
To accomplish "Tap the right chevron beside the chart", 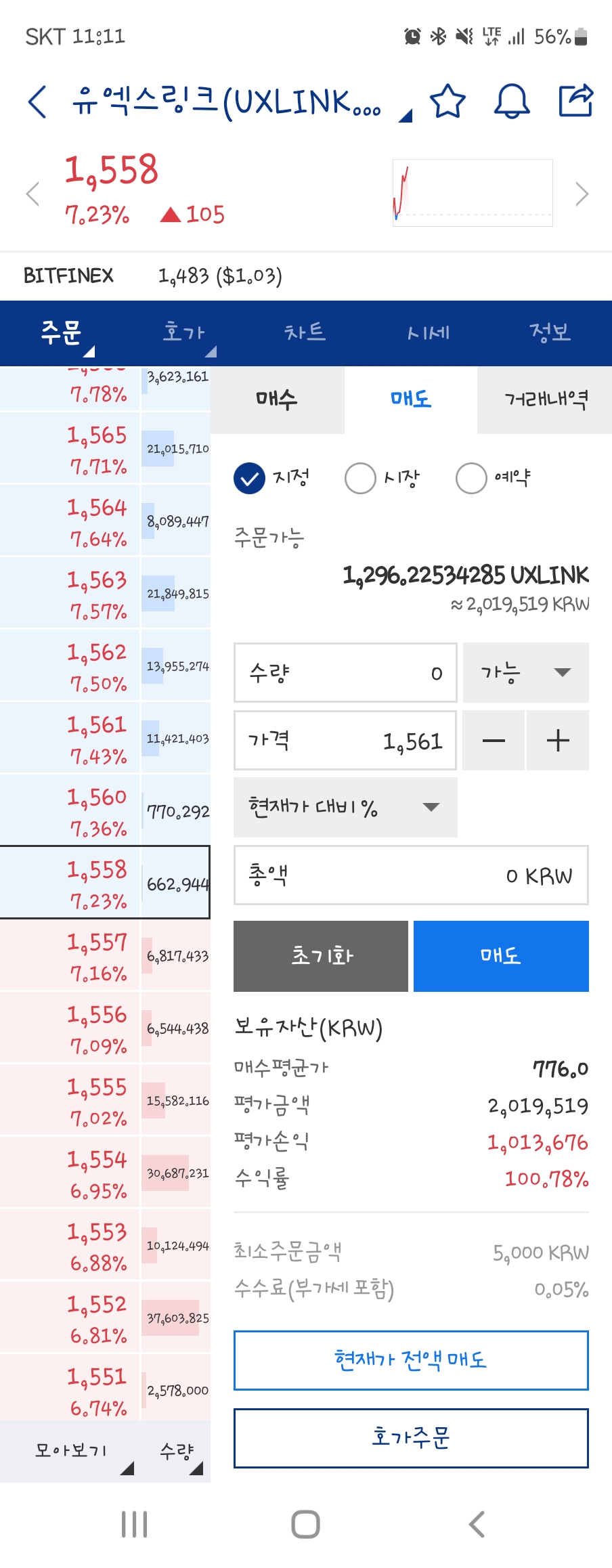I will [581, 194].
